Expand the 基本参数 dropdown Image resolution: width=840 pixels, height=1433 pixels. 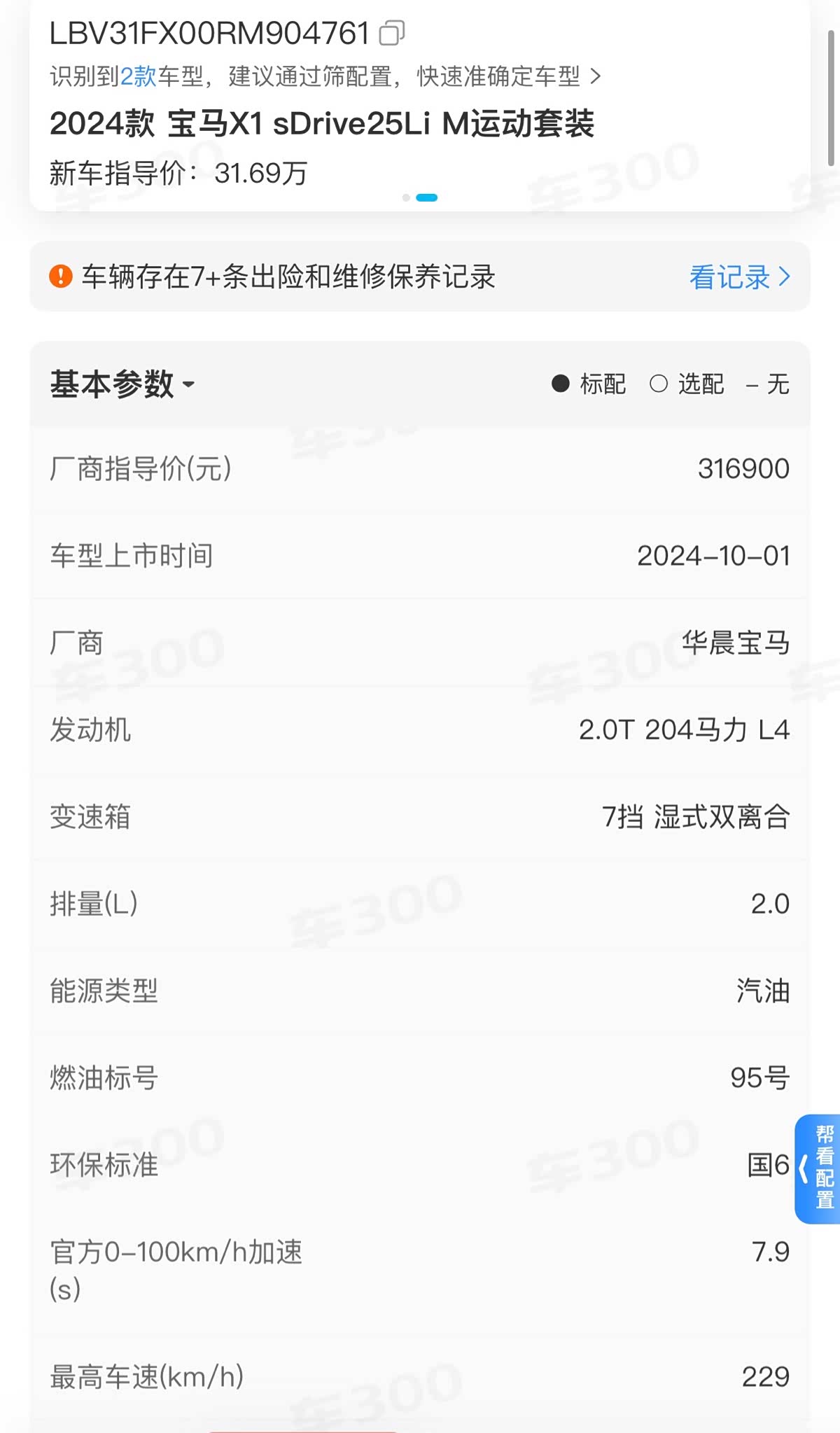(122, 384)
